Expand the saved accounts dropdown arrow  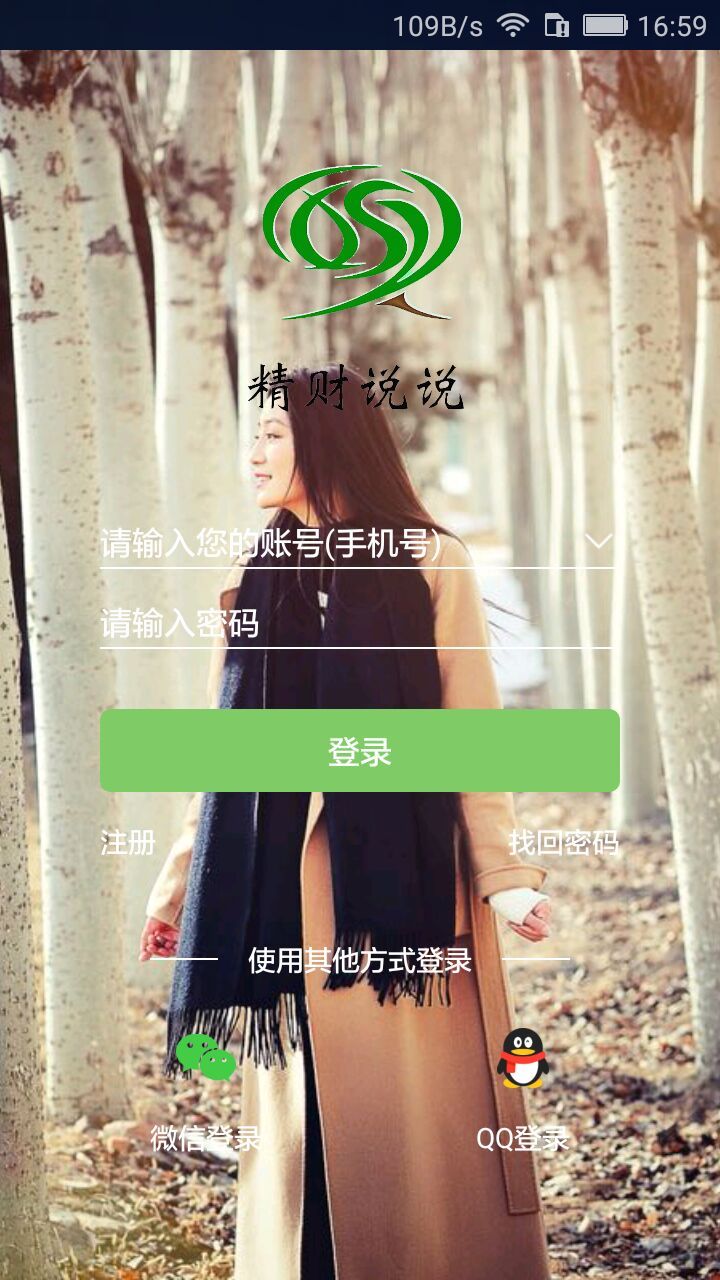coord(598,542)
